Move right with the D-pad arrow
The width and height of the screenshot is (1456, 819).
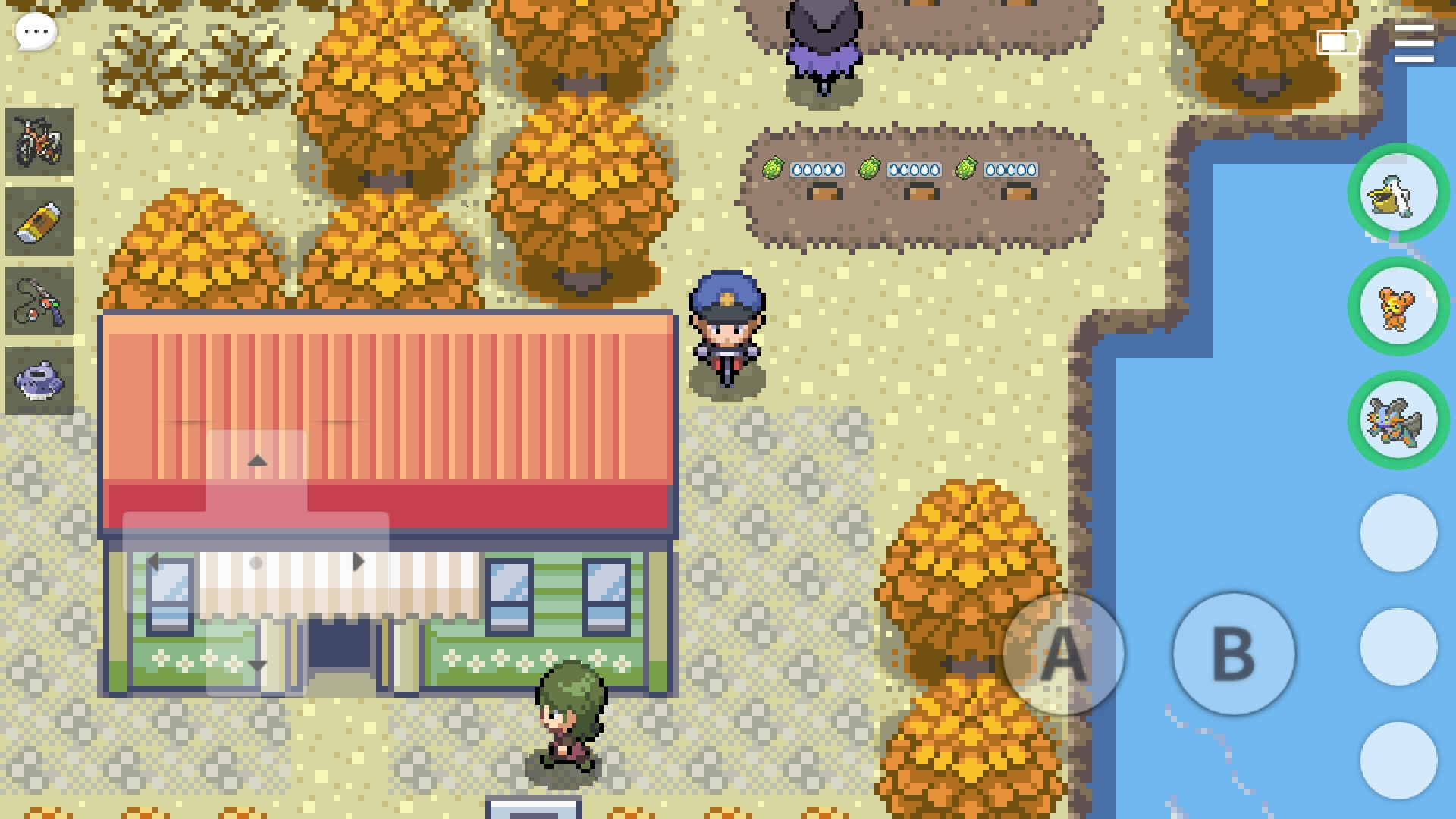358,562
